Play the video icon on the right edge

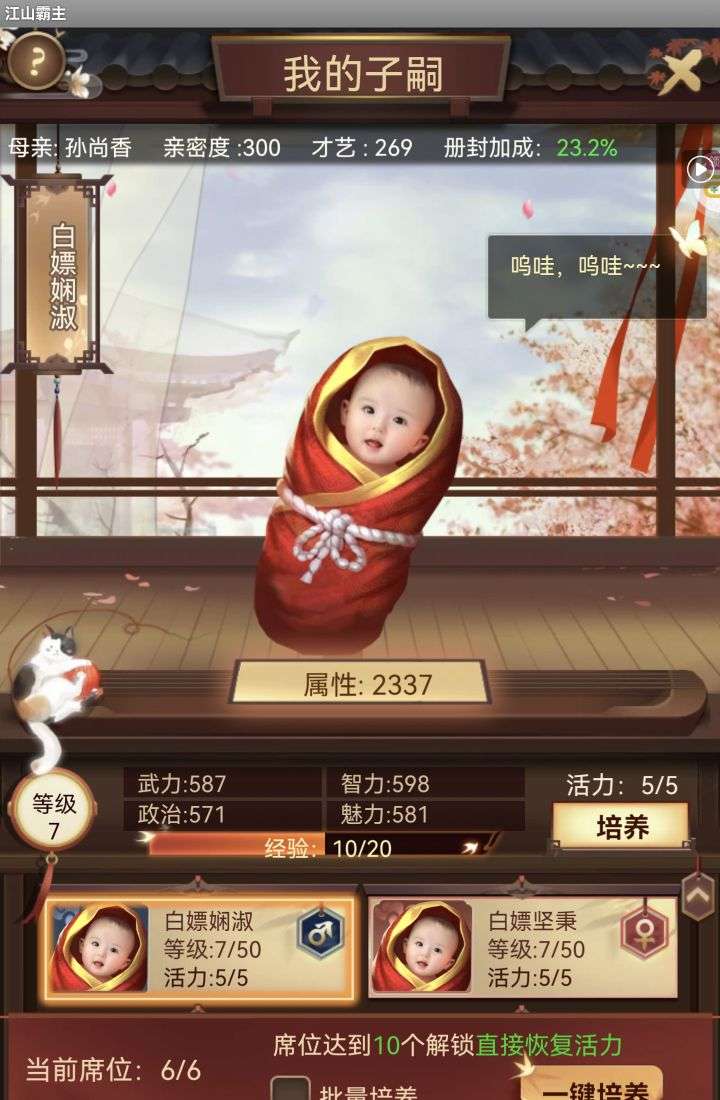(702, 170)
